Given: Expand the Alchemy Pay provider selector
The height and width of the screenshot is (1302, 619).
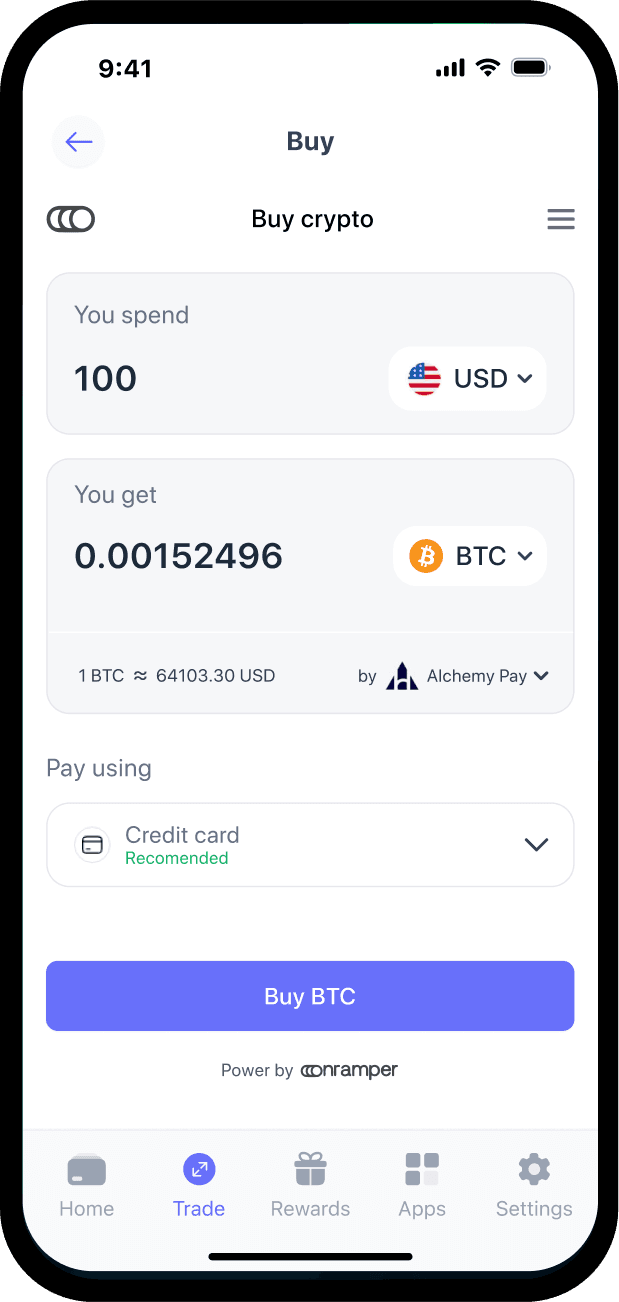Looking at the screenshot, I should click(454, 676).
